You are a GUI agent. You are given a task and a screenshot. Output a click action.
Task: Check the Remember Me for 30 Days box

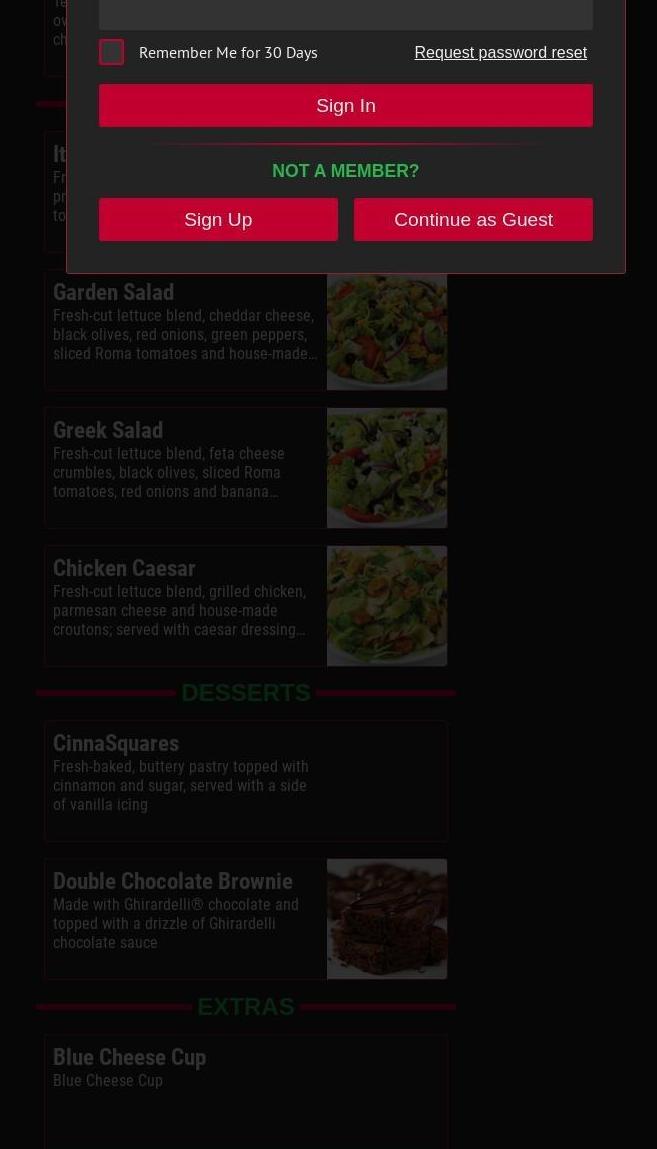pos(111,53)
